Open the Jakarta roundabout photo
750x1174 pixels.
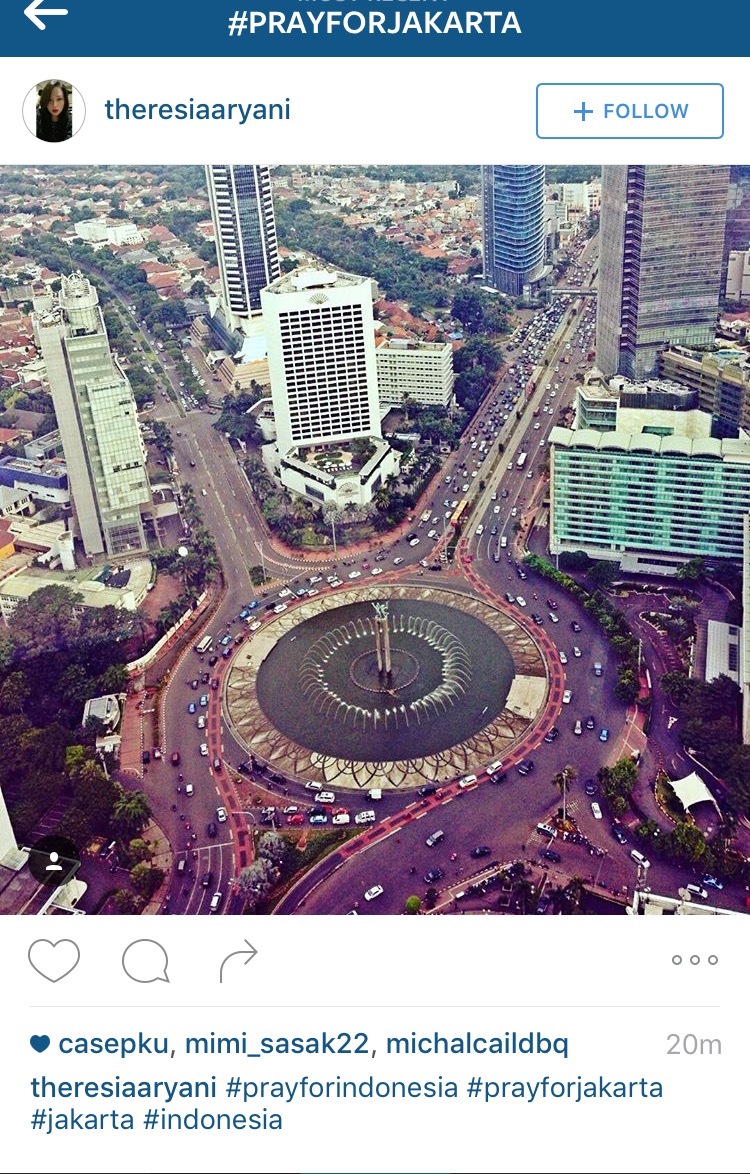375,540
